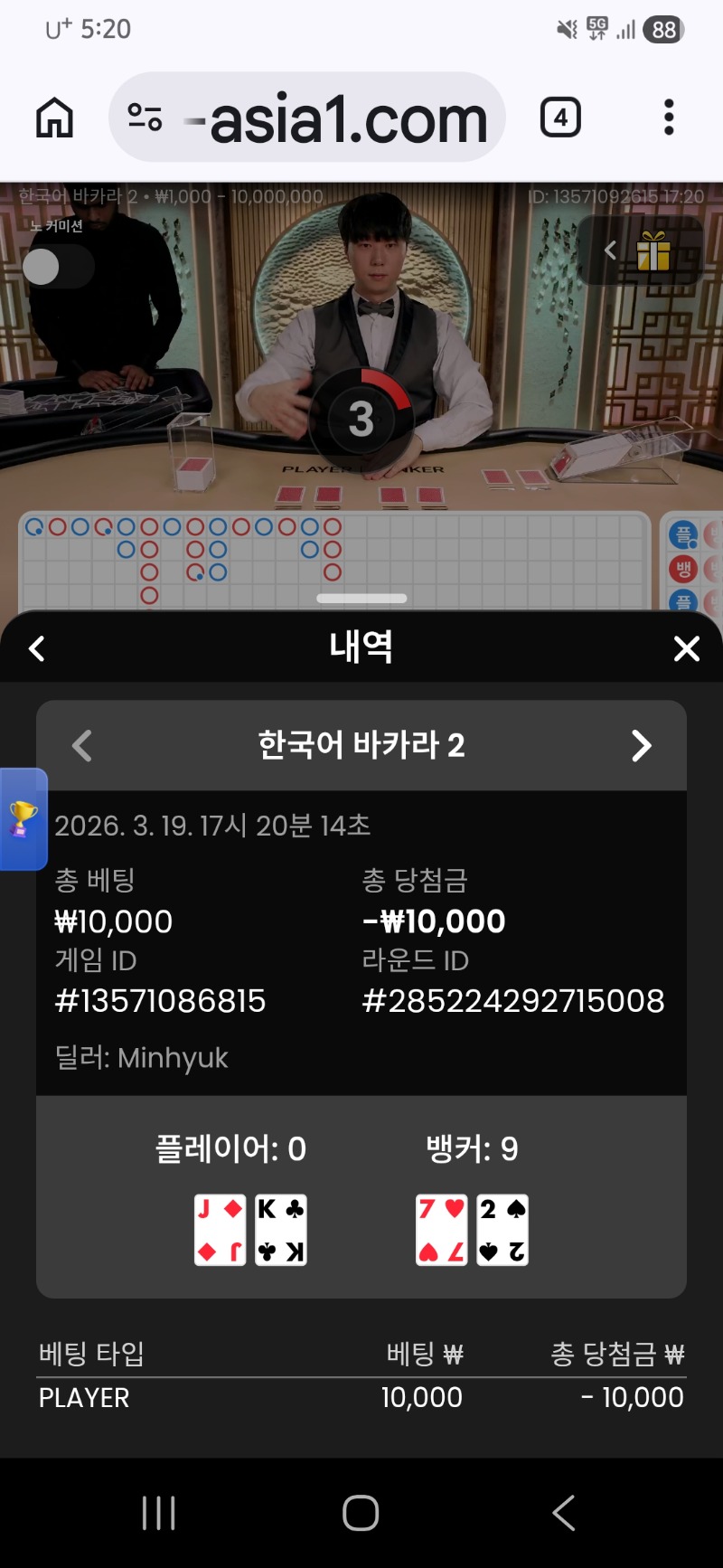Open the gift box panel
723x1568 pixels.
pyautogui.click(x=653, y=251)
